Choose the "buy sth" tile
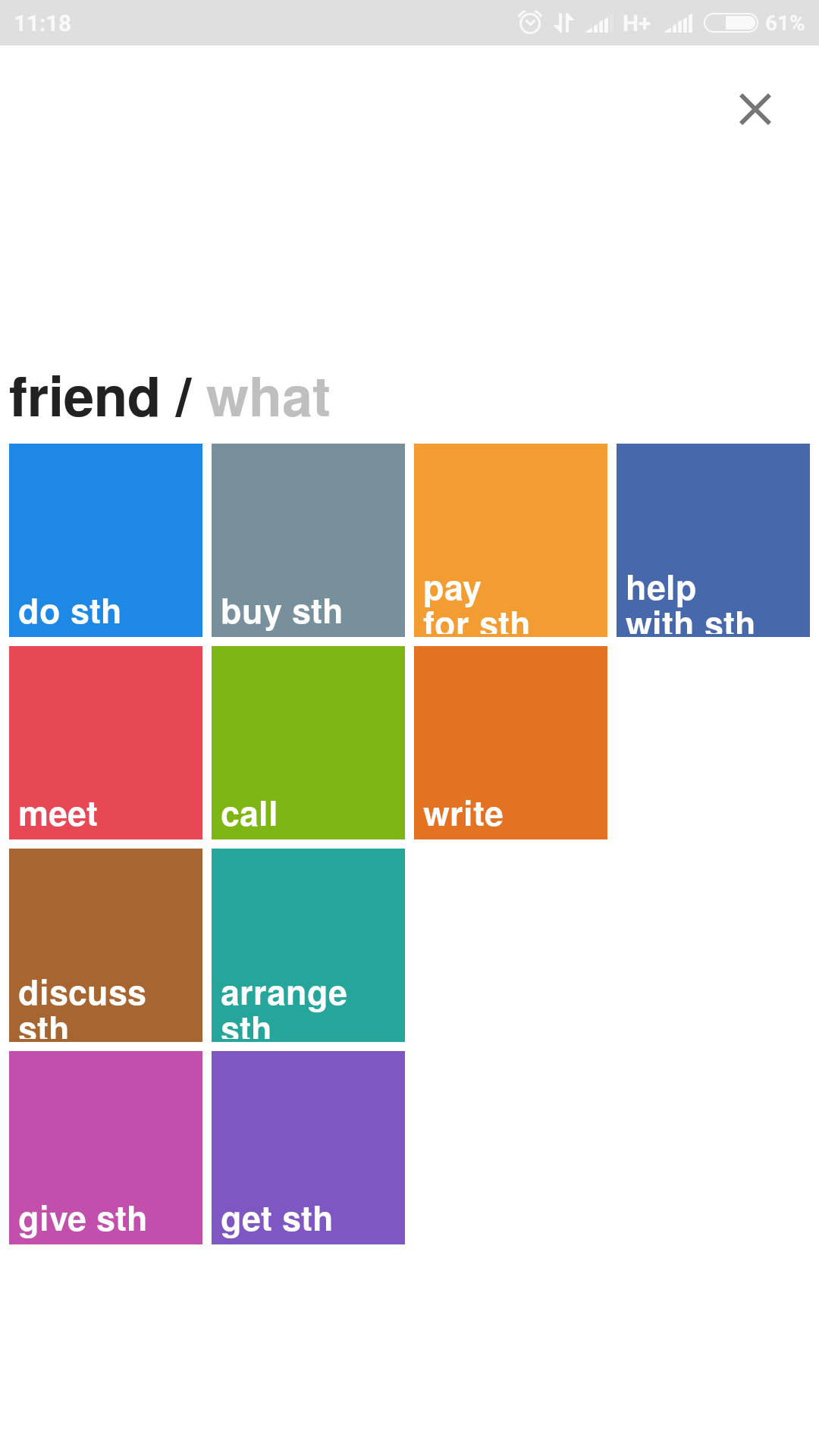 [308, 540]
